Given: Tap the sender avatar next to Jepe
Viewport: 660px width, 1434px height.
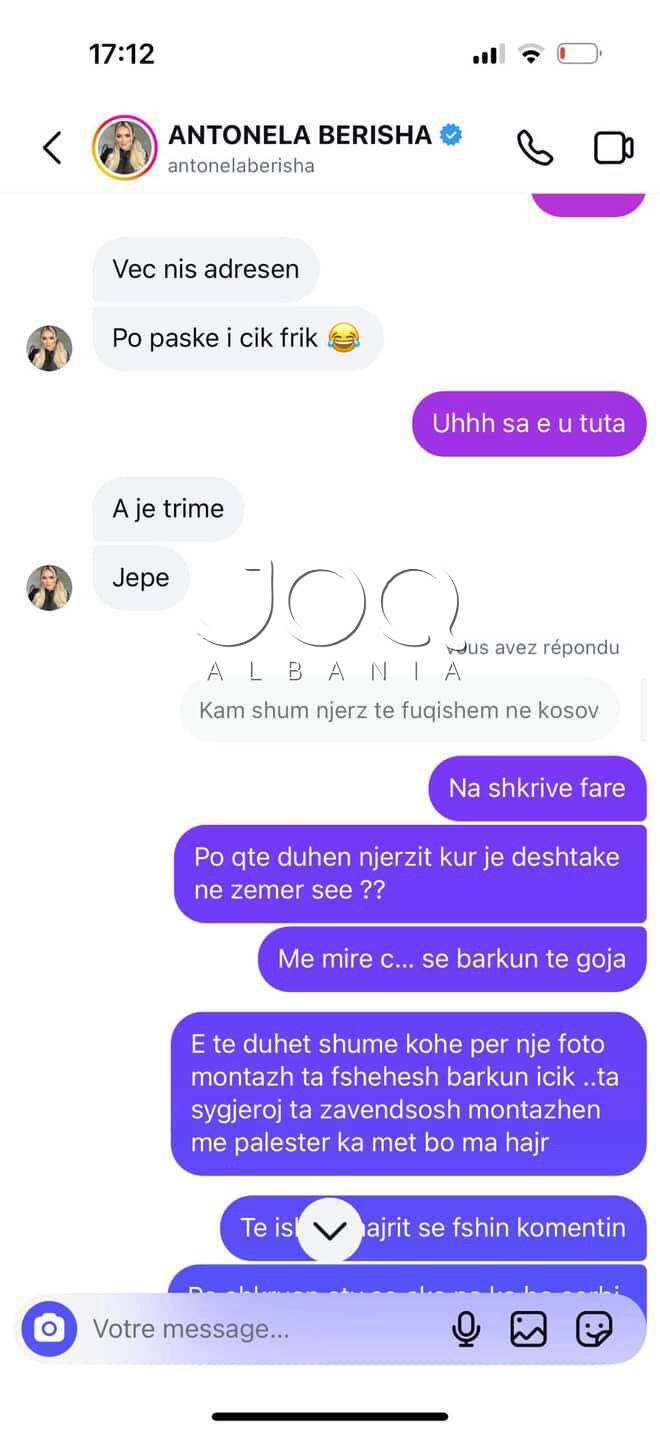Looking at the screenshot, I should pyautogui.click(x=49, y=587).
